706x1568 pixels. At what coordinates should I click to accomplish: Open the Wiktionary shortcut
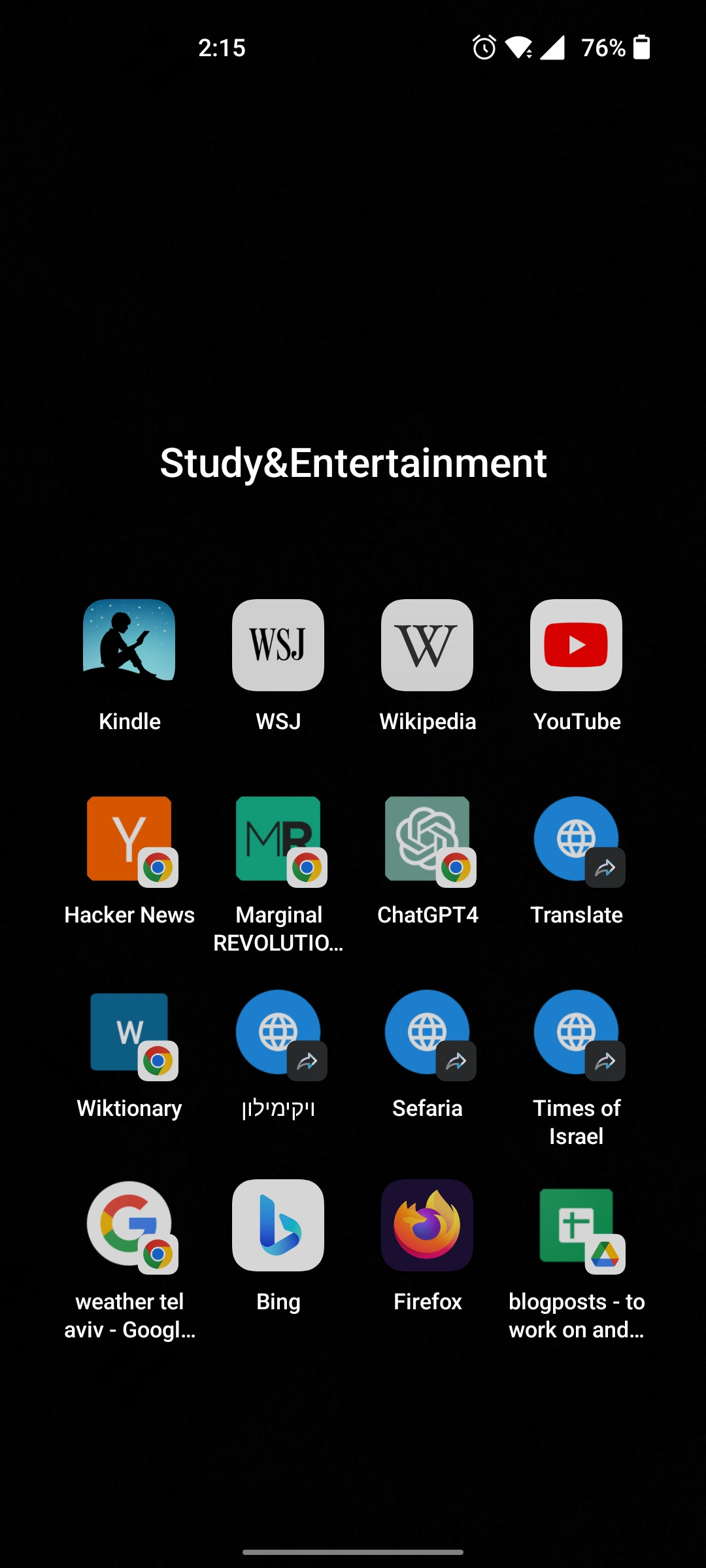(129, 1033)
